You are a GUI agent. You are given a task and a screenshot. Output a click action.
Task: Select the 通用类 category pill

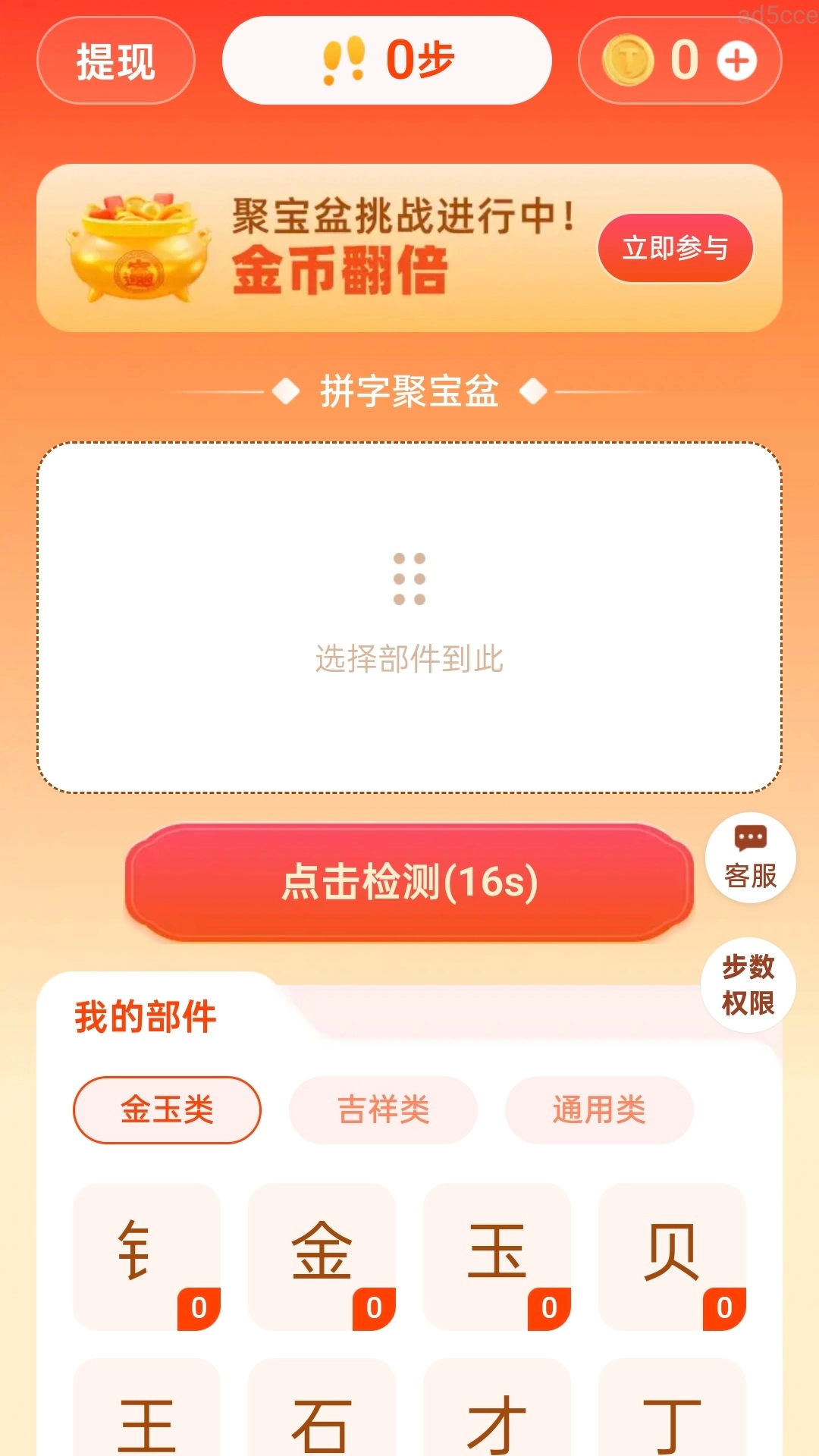(x=599, y=1109)
